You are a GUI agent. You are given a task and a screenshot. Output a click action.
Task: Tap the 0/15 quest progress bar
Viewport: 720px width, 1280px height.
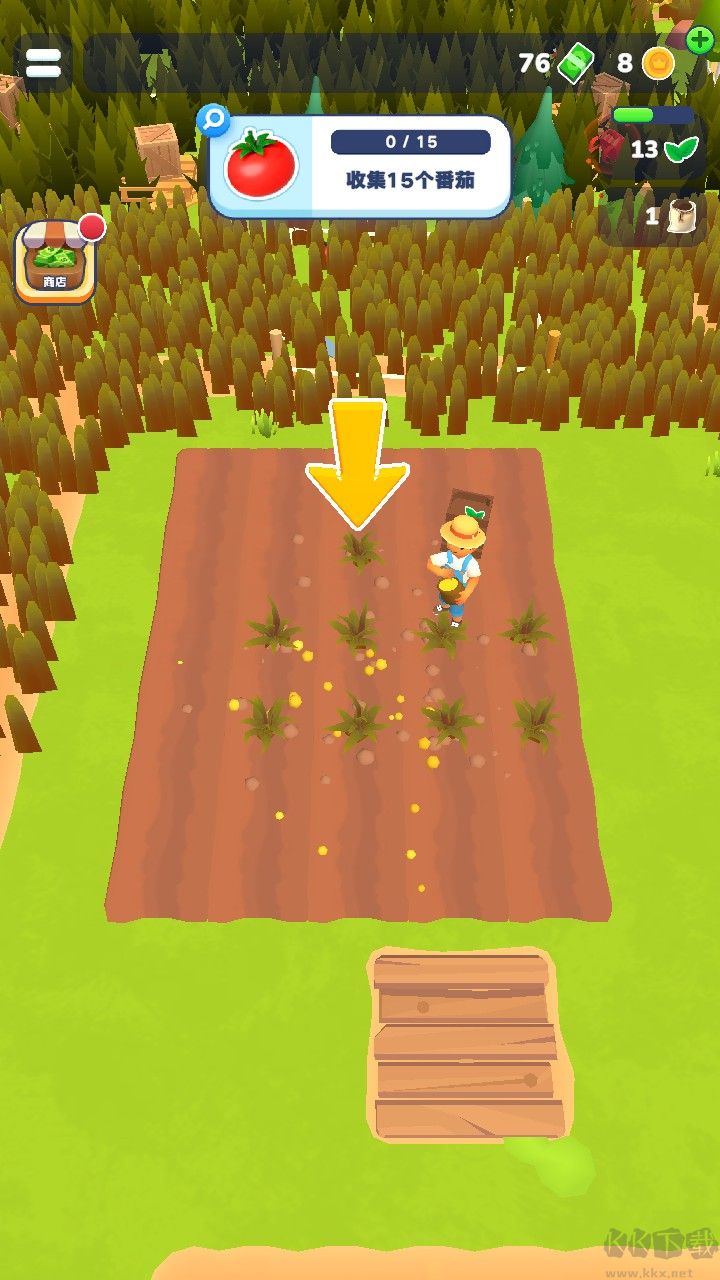click(410, 142)
